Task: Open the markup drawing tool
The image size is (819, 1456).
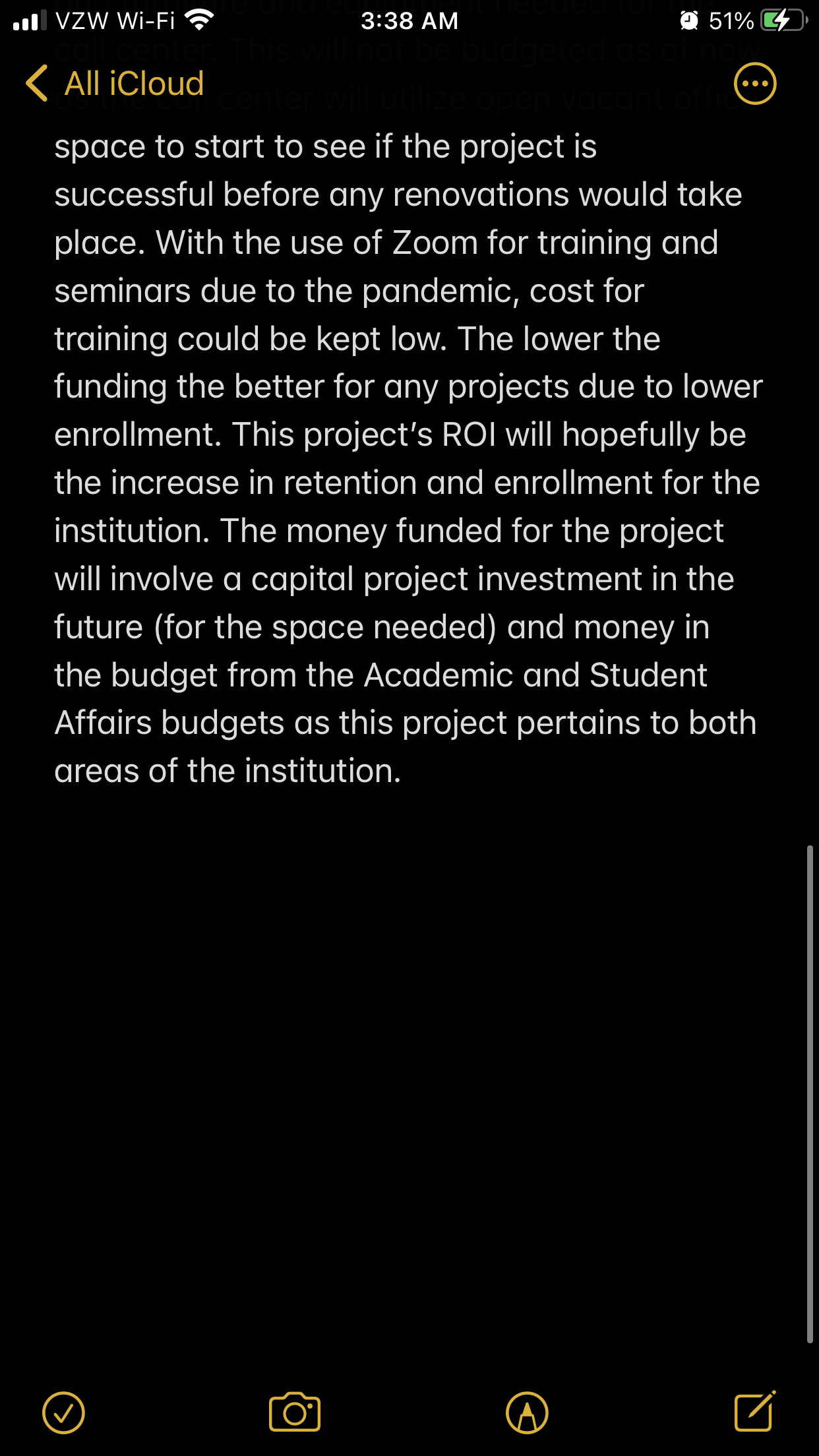Action: coord(527,1412)
